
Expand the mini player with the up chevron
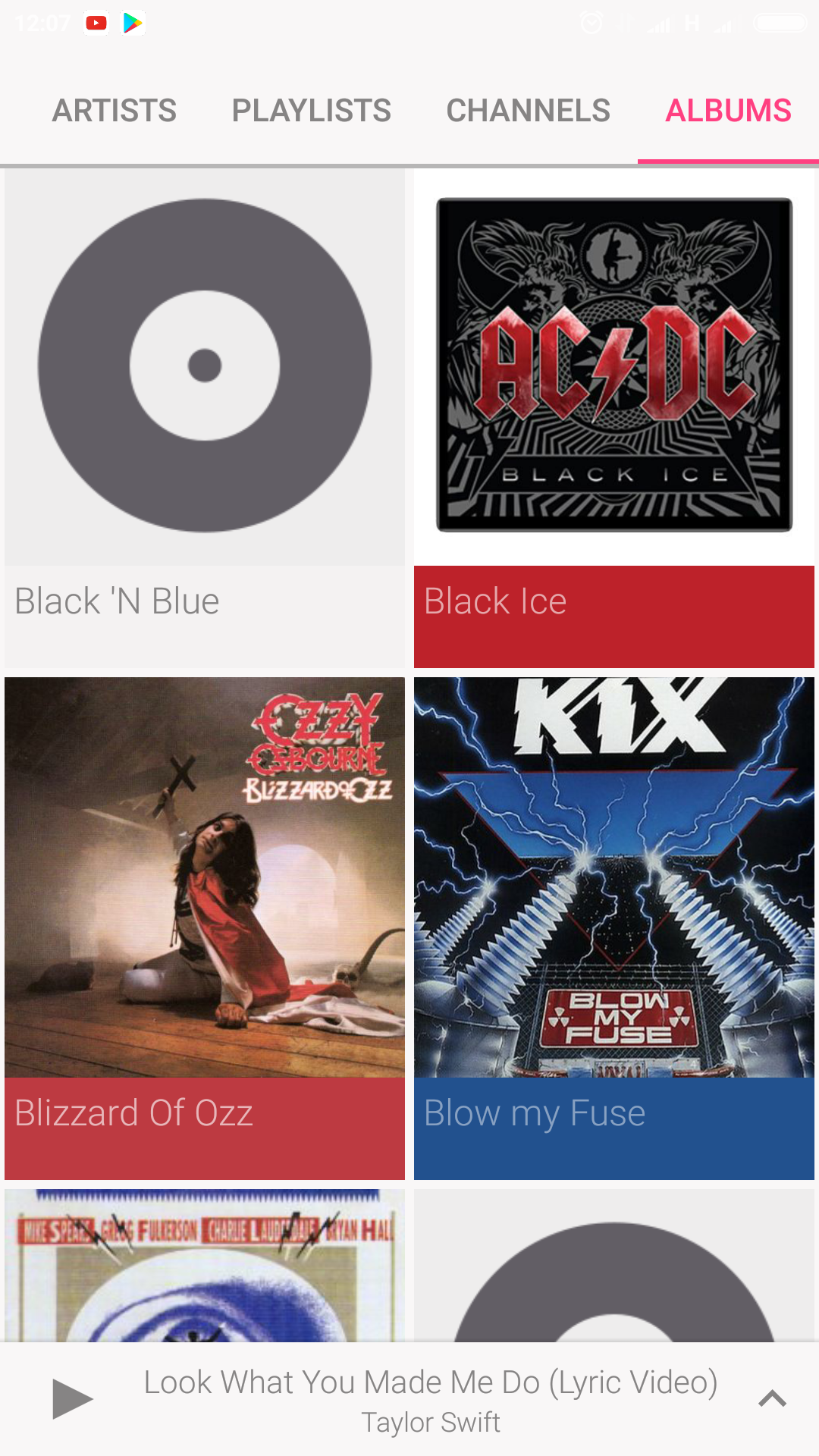(x=772, y=1399)
